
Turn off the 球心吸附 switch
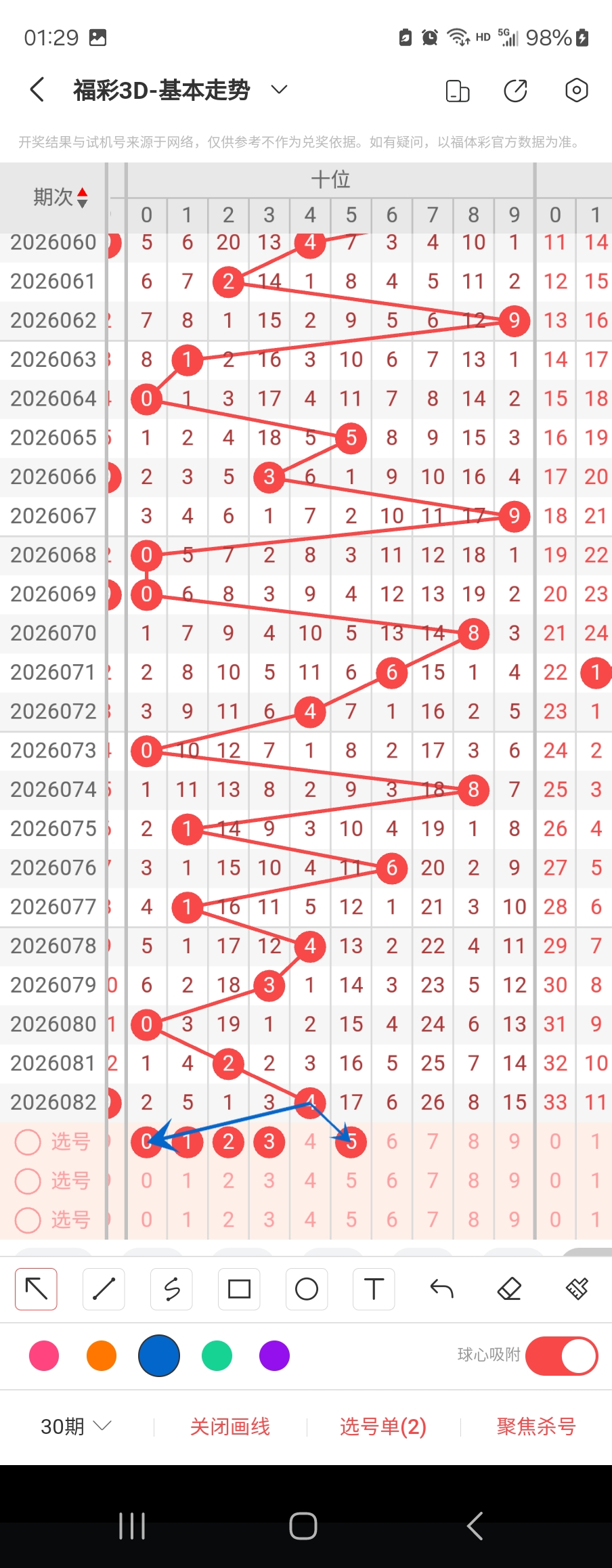(x=561, y=1355)
